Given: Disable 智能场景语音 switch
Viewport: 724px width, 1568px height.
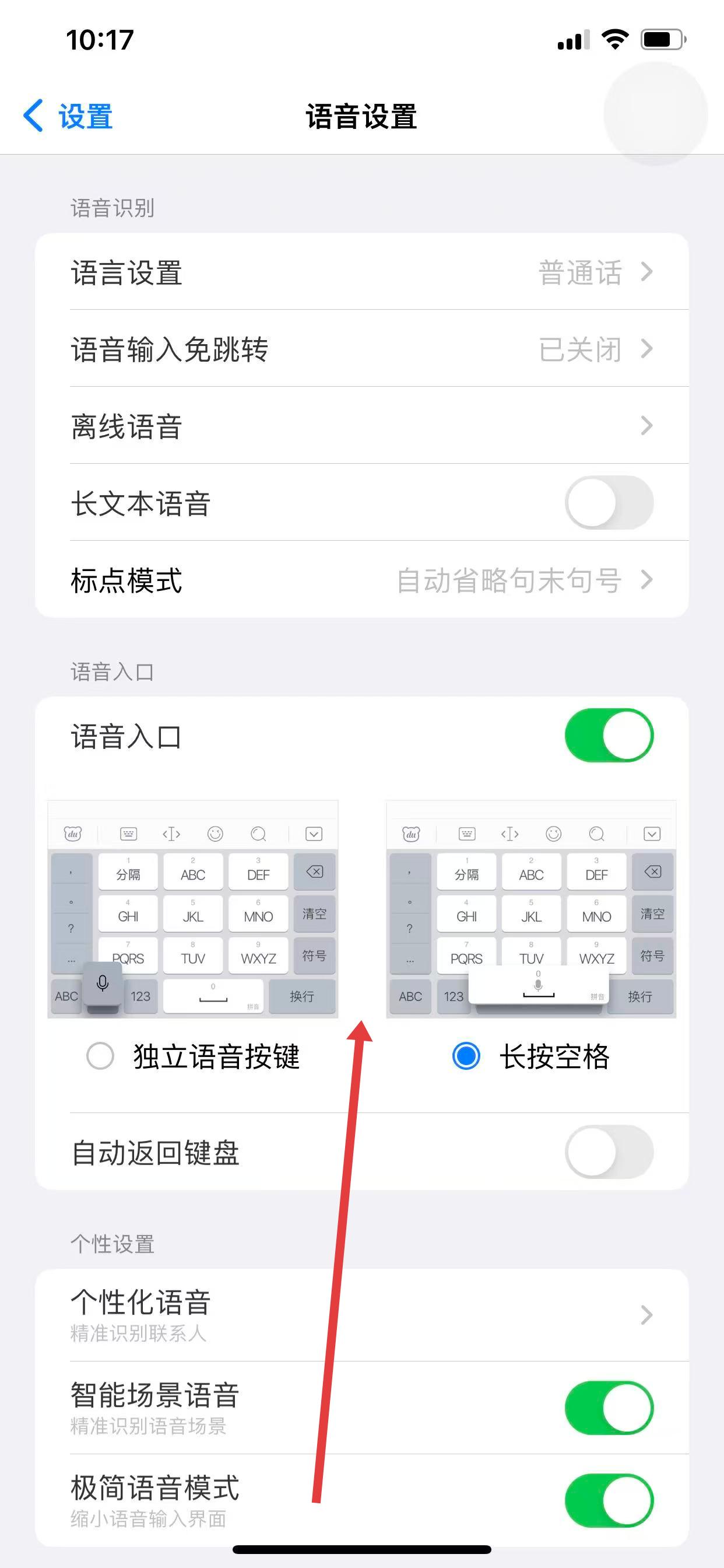Looking at the screenshot, I should click(609, 1408).
